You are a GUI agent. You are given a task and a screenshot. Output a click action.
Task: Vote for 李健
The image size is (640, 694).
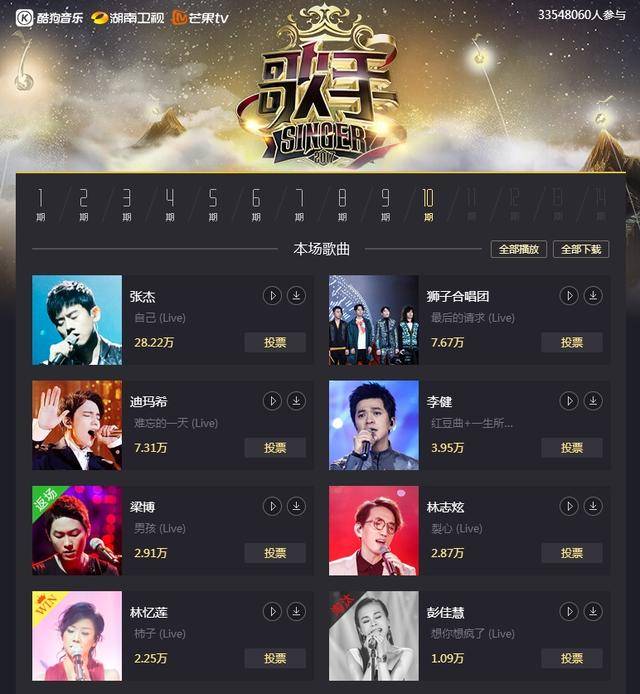tap(572, 448)
